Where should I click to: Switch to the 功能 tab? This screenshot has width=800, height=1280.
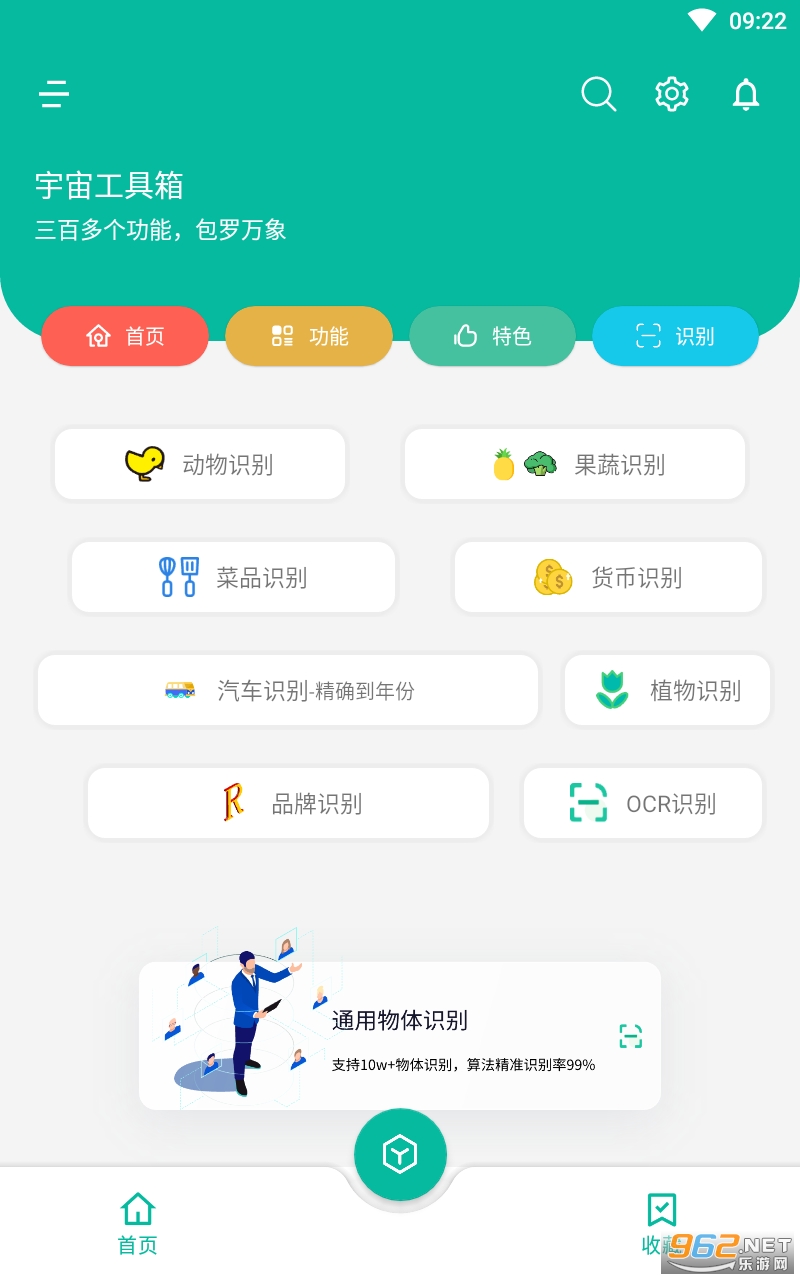click(309, 336)
